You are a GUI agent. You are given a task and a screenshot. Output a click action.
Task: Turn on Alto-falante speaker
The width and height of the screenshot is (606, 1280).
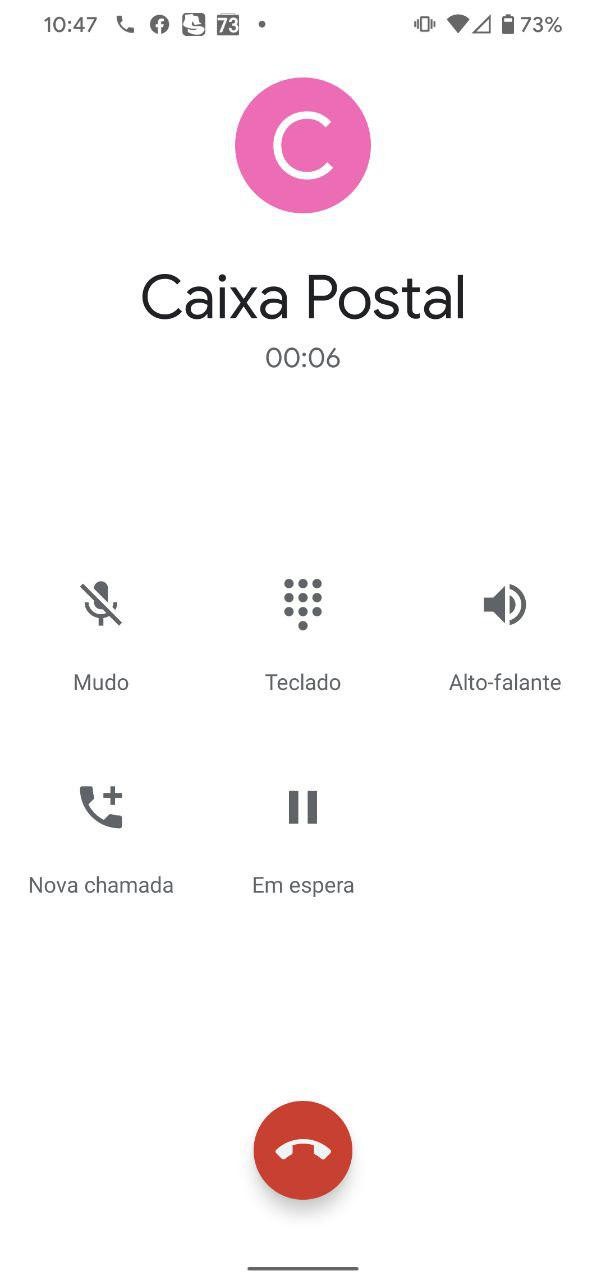505,606
